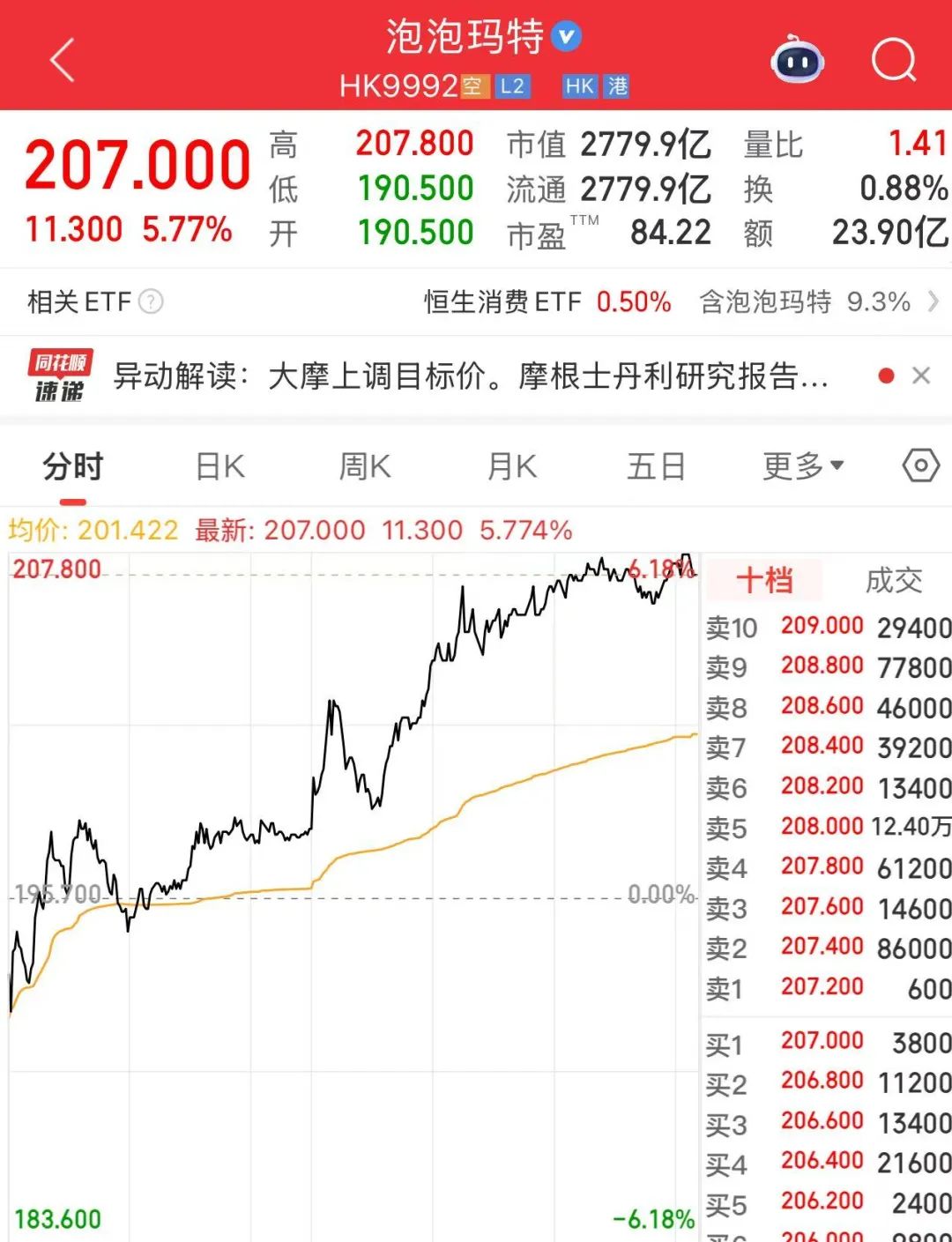Select the 十档 order book tab
Image resolution: width=952 pixels, height=1242 pixels.
click(x=764, y=580)
